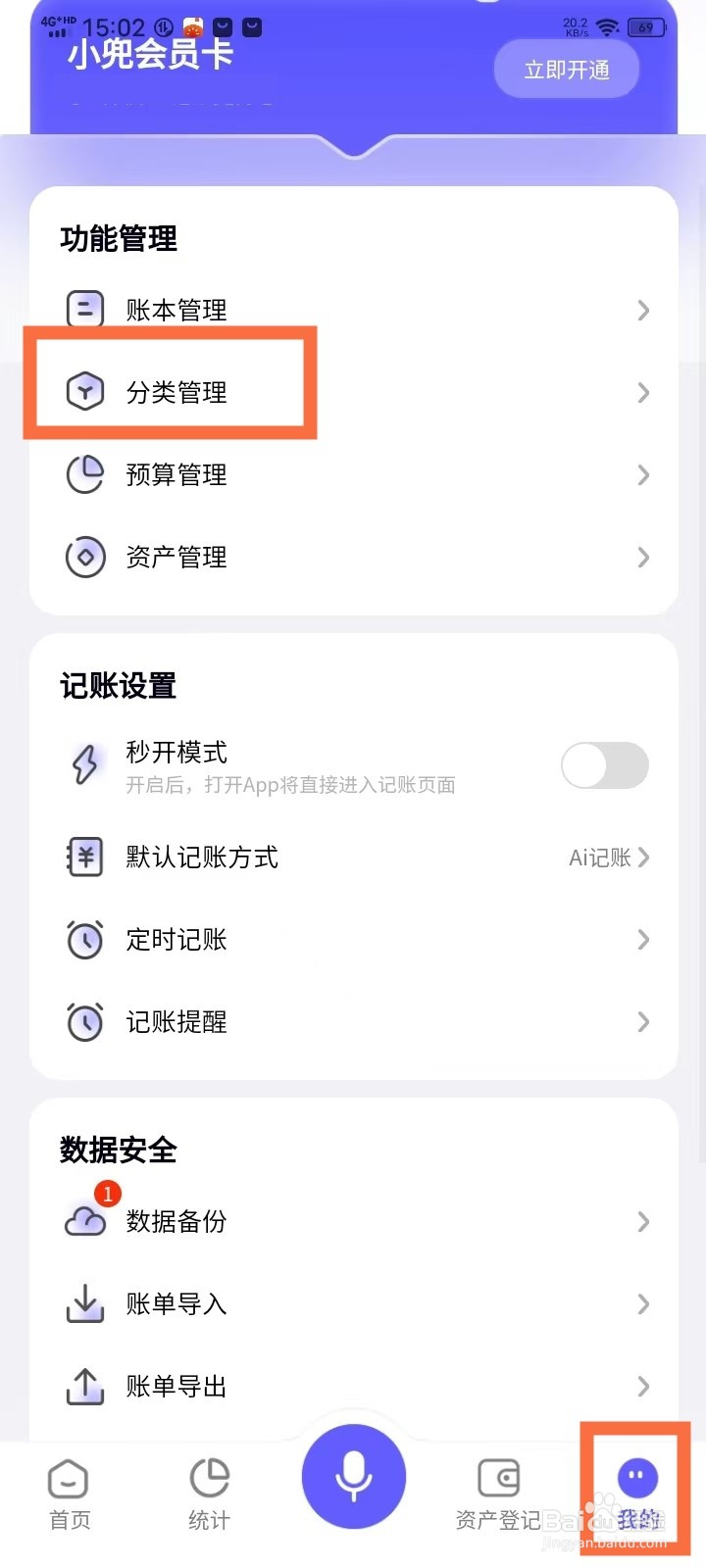The image size is (706, 1568).
Task: Open 资产管理
Action: 353,558
